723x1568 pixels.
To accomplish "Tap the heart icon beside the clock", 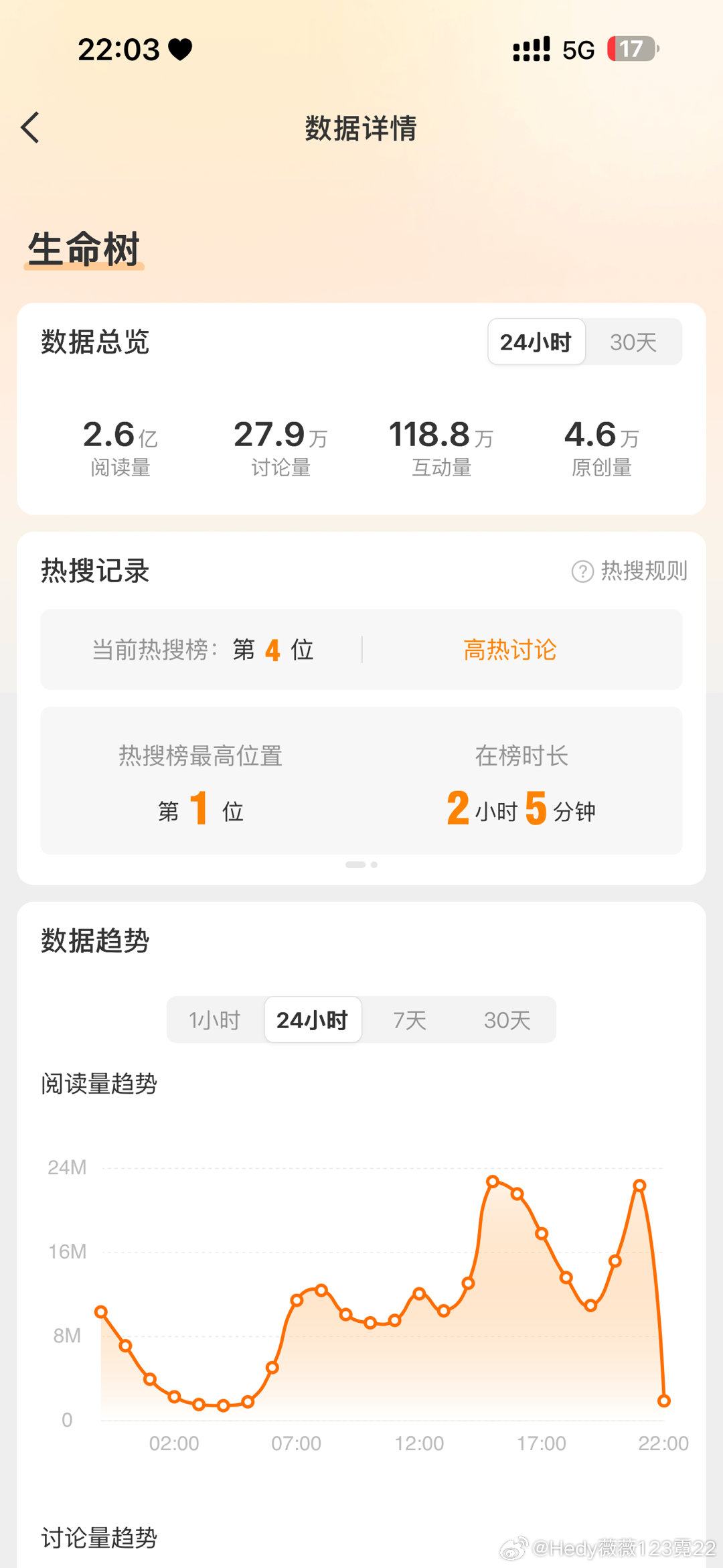I will click(x=179, y=49).
